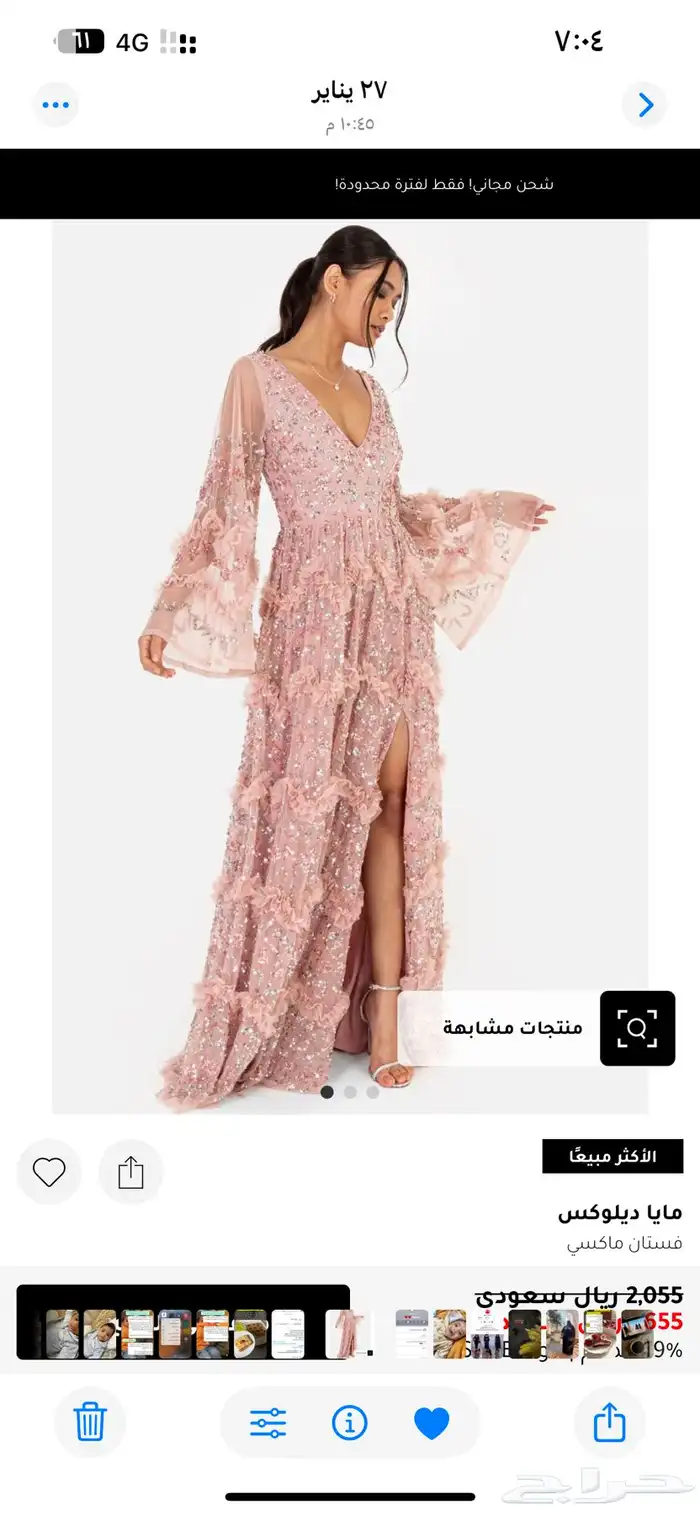The image size is (700, 1514).
Task: Open the three-dot more options menu
Action: [55, 105]
